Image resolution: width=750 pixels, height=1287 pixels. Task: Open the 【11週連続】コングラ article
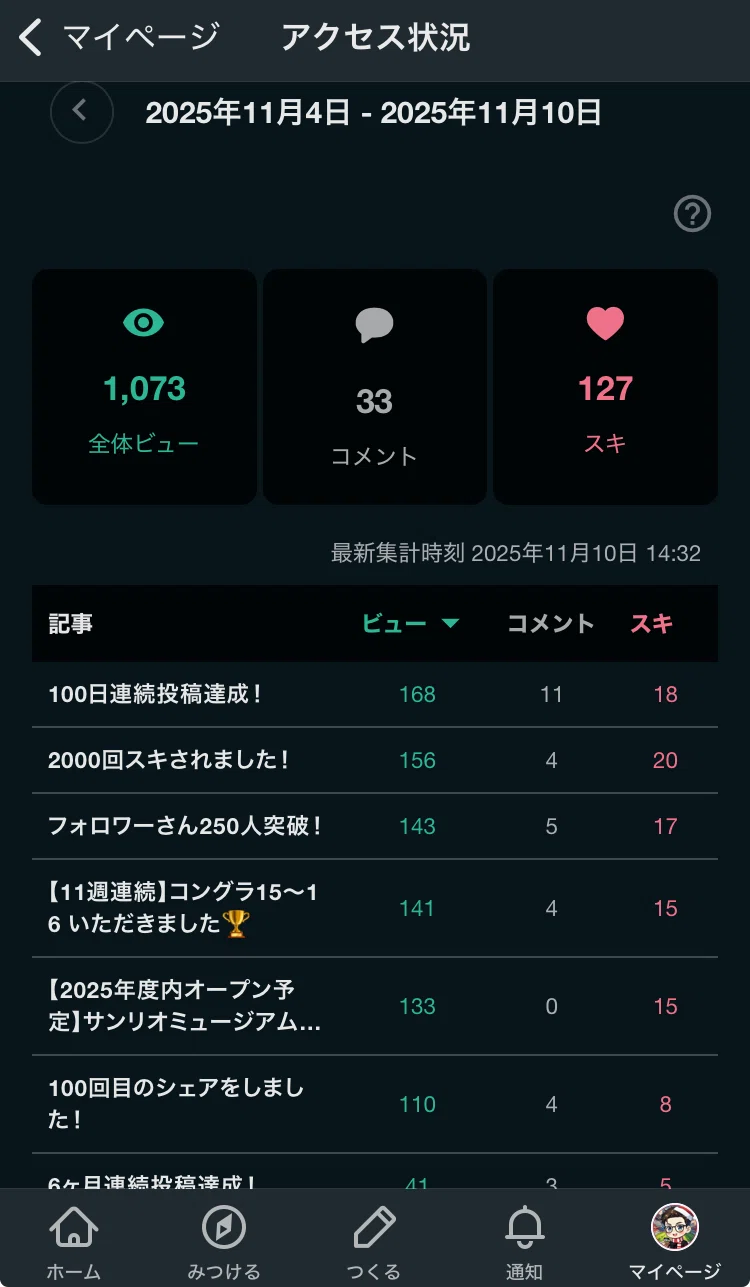(375, 908)
